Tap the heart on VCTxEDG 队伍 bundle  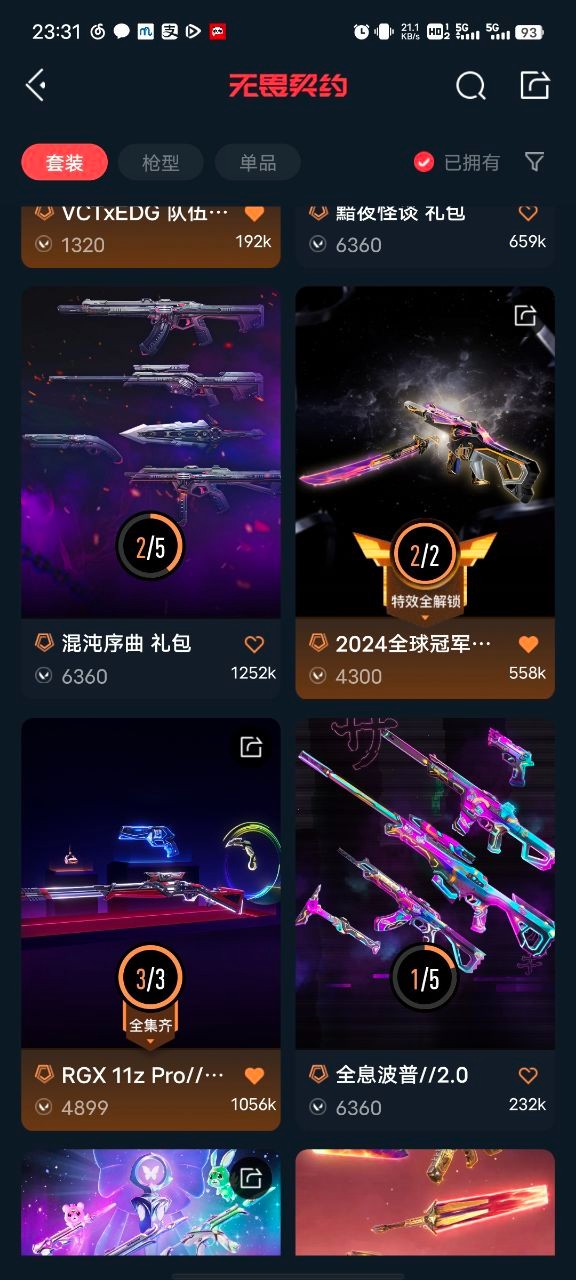click(x=254, y=213)
